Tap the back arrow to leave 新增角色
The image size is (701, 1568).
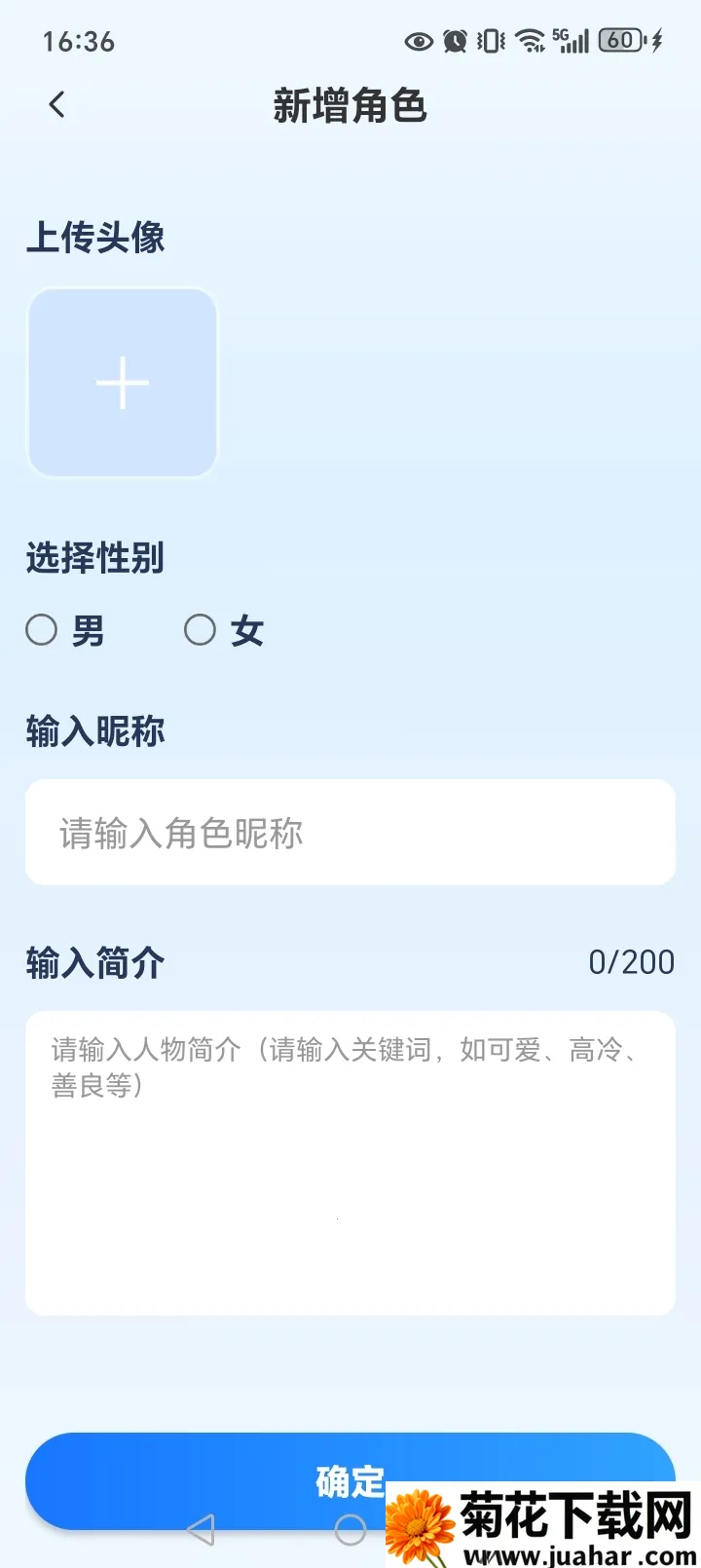[55, 104]
